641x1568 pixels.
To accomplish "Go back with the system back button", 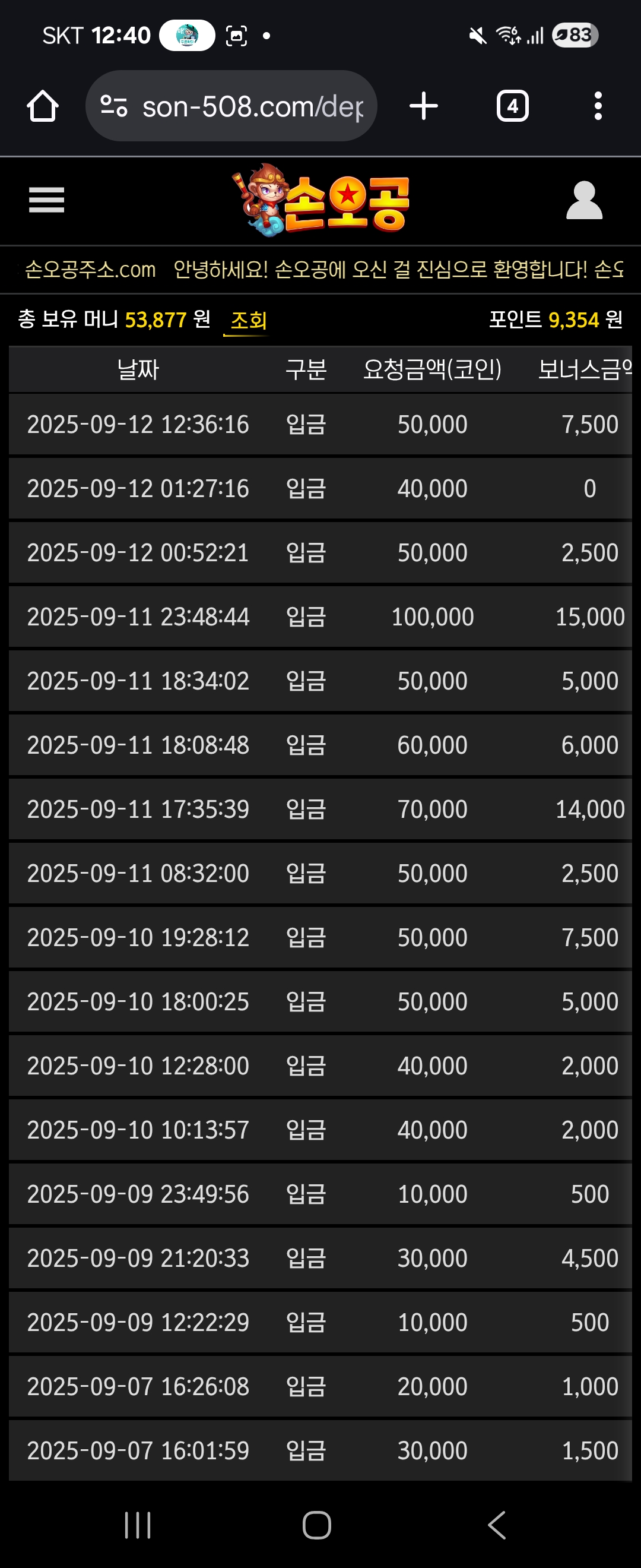I will (497, 1525).
